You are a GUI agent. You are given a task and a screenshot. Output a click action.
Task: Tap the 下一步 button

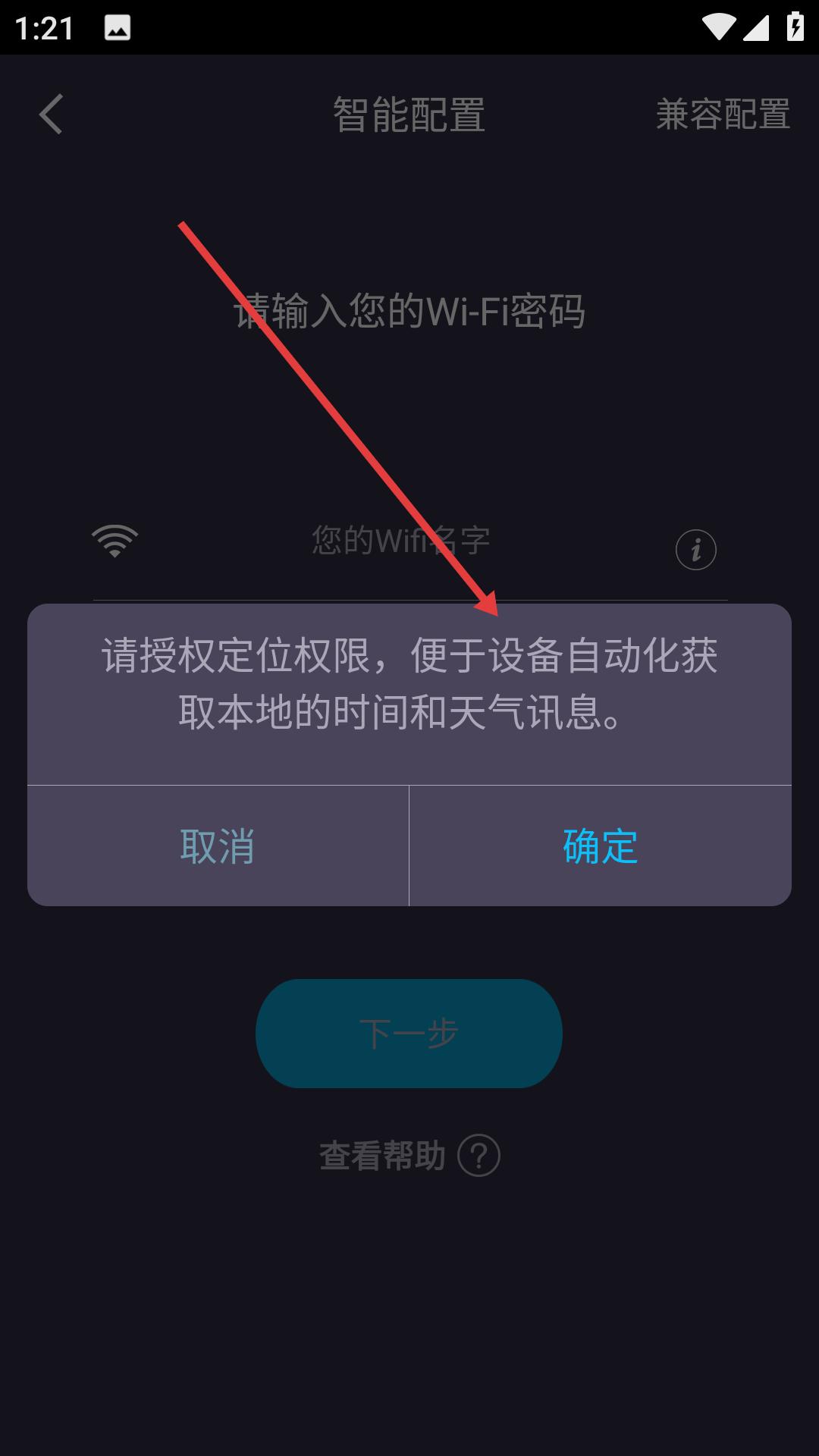click(x=409, y=1034)
